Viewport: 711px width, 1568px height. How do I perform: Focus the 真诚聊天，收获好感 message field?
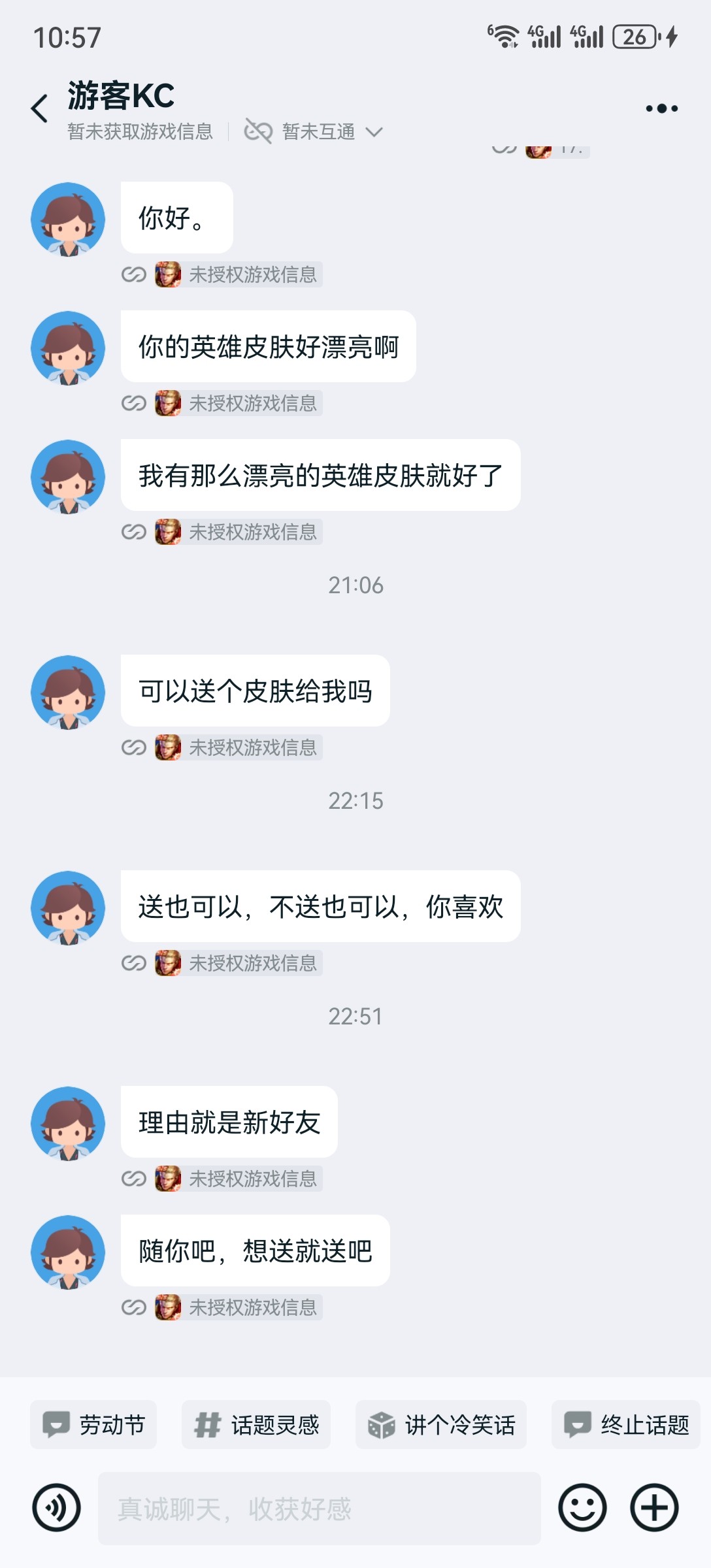[320, 1509]
